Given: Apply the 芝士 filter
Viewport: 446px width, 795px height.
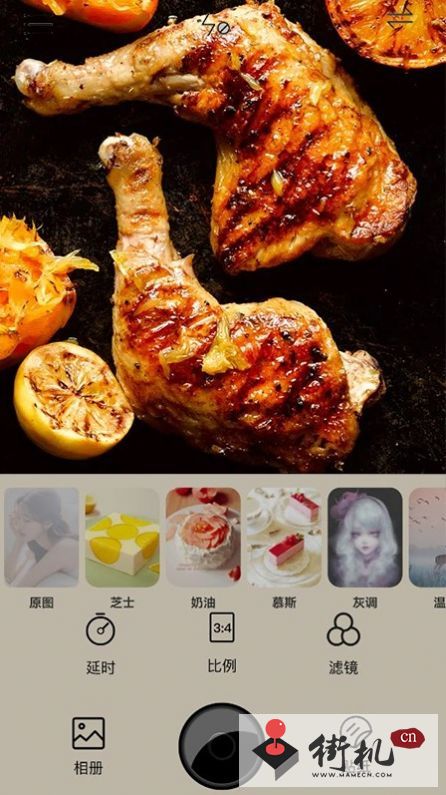Looking at the screenshot, I should (x=122, y=537).
